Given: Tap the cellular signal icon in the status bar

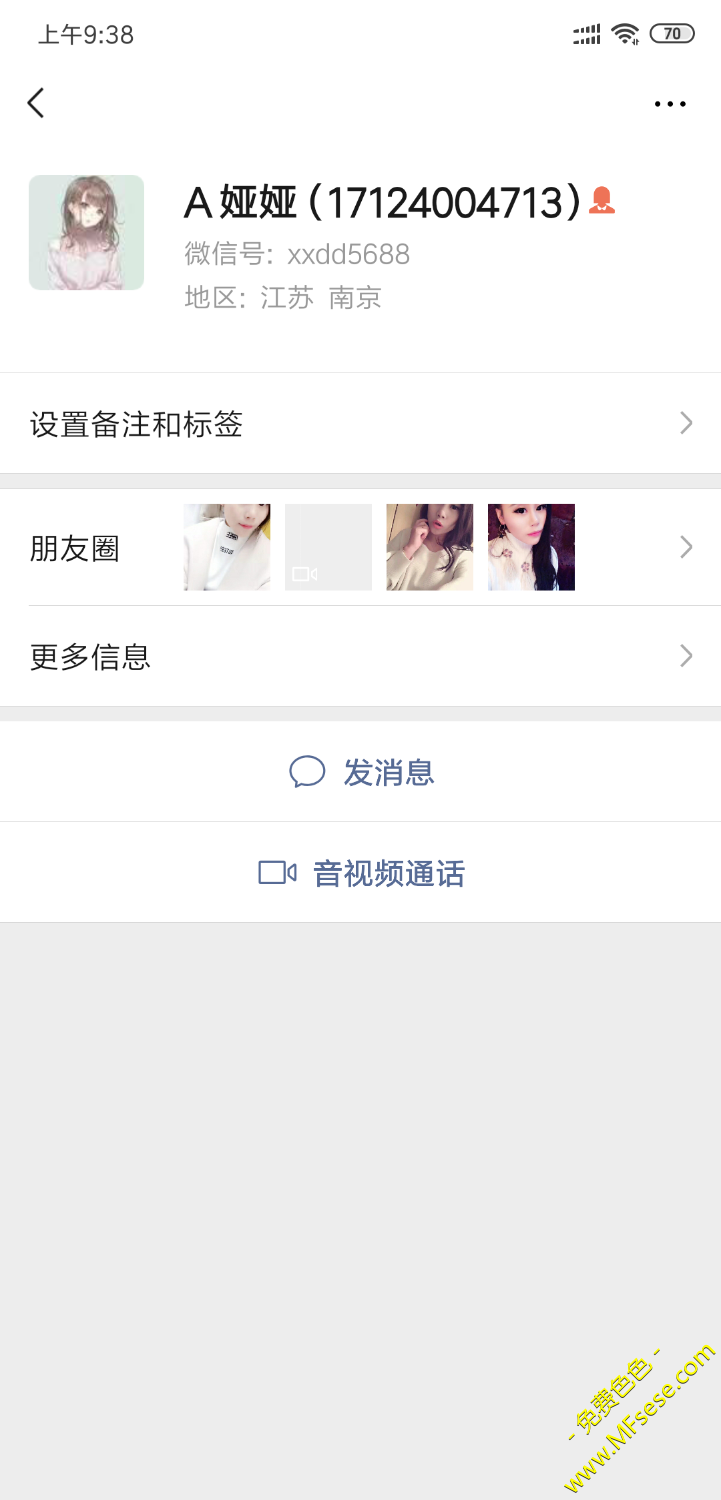Looking at the screenshot, I should tap(585, 33).
